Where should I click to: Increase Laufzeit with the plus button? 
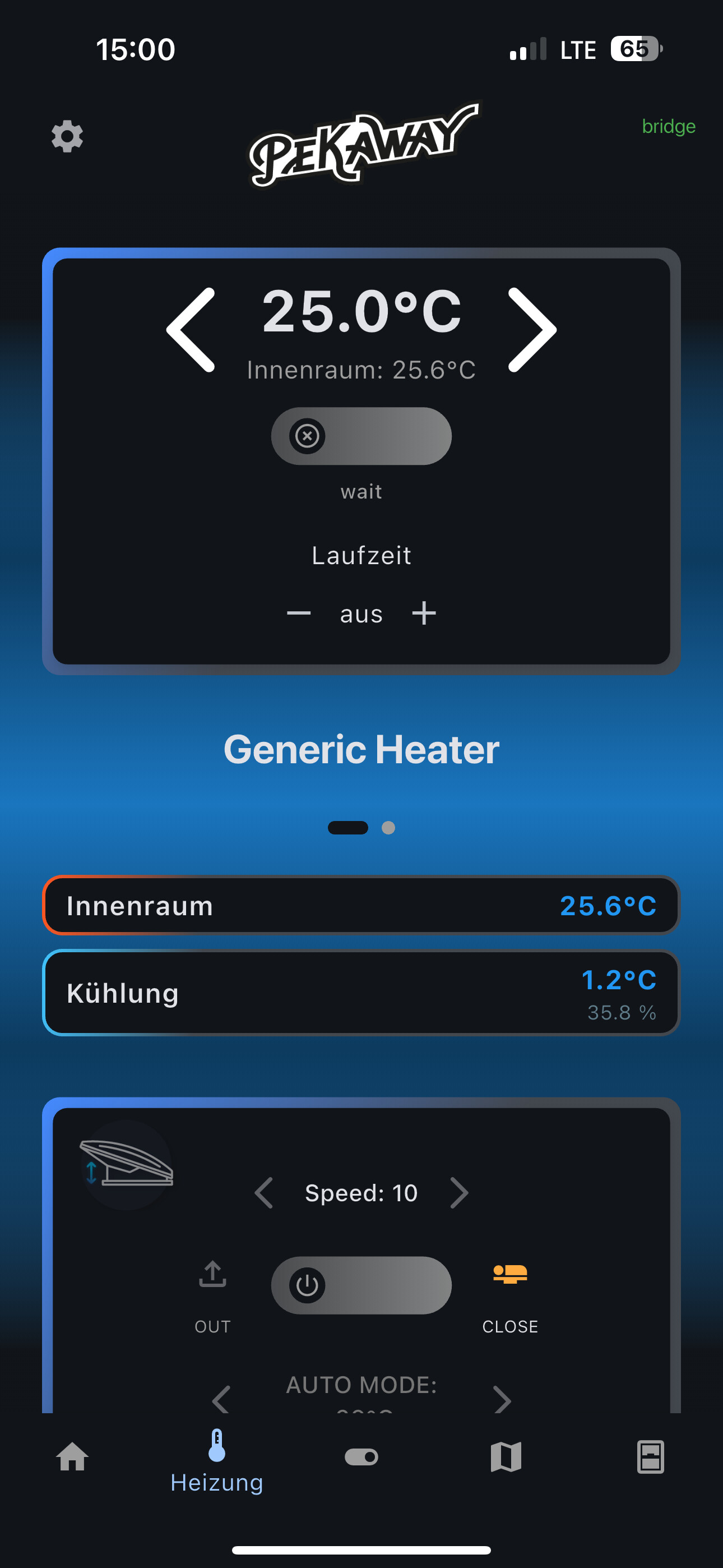click(x=424, y=613)
